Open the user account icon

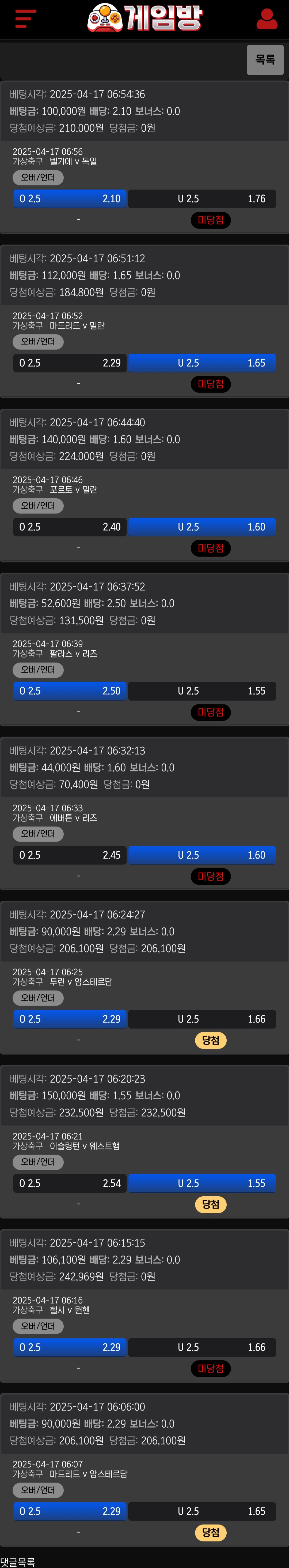(x=267, y=19)
